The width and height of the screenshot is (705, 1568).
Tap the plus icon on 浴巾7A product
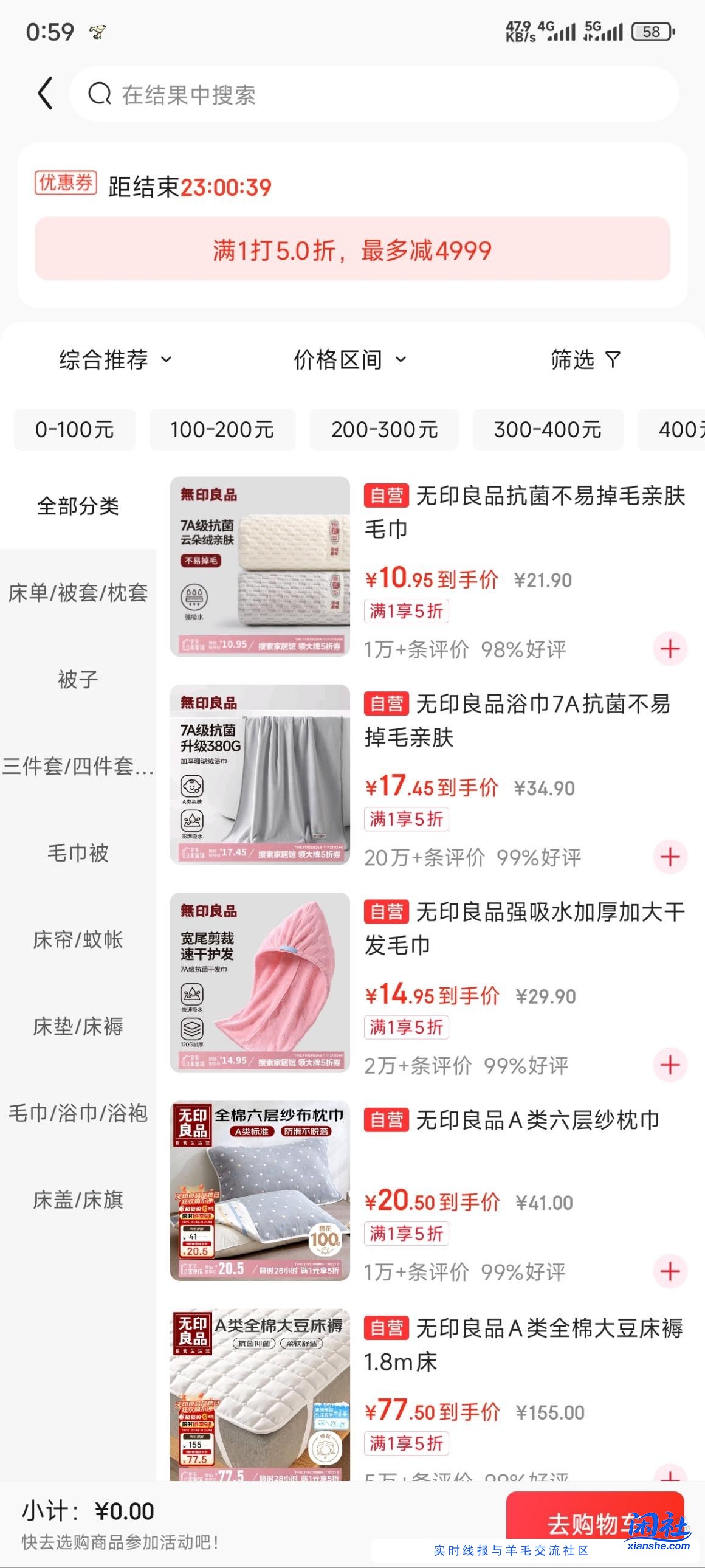coord(670,857)
